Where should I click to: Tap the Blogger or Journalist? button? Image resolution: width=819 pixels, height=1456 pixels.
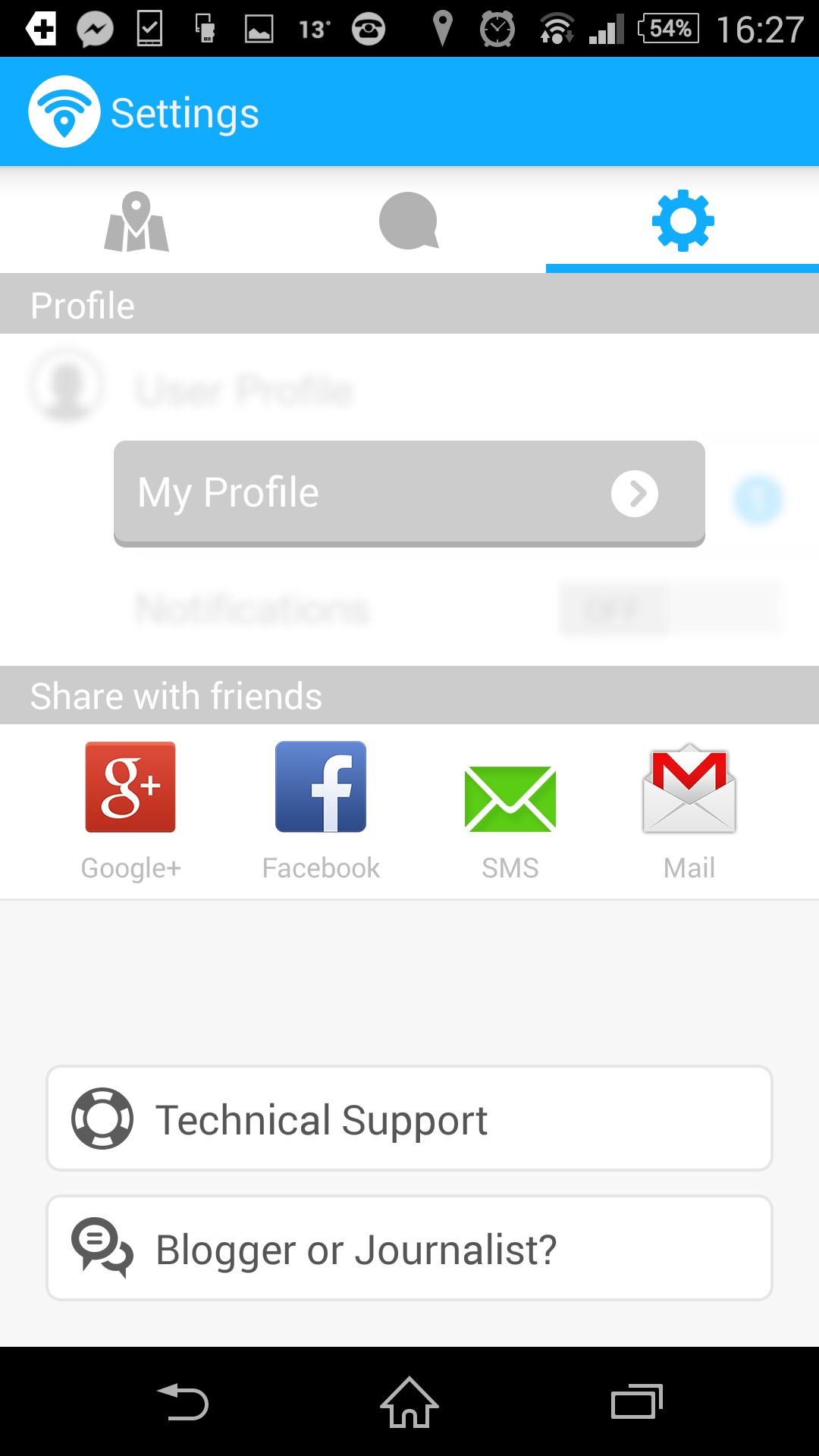point(409,1248)
